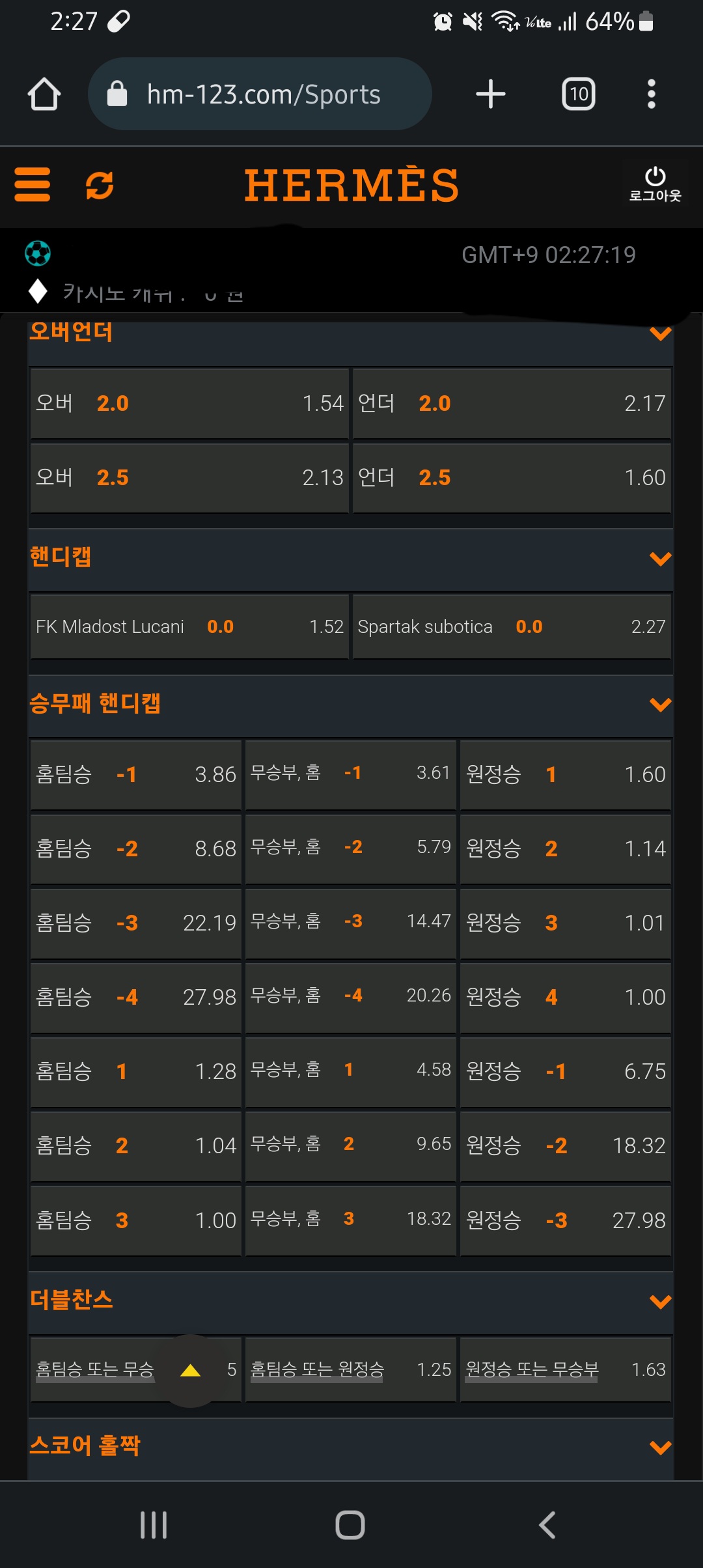Viewport: 703px width, 1568px height.
Task: Open the orange hamburger menu
Action: [33, 185]
